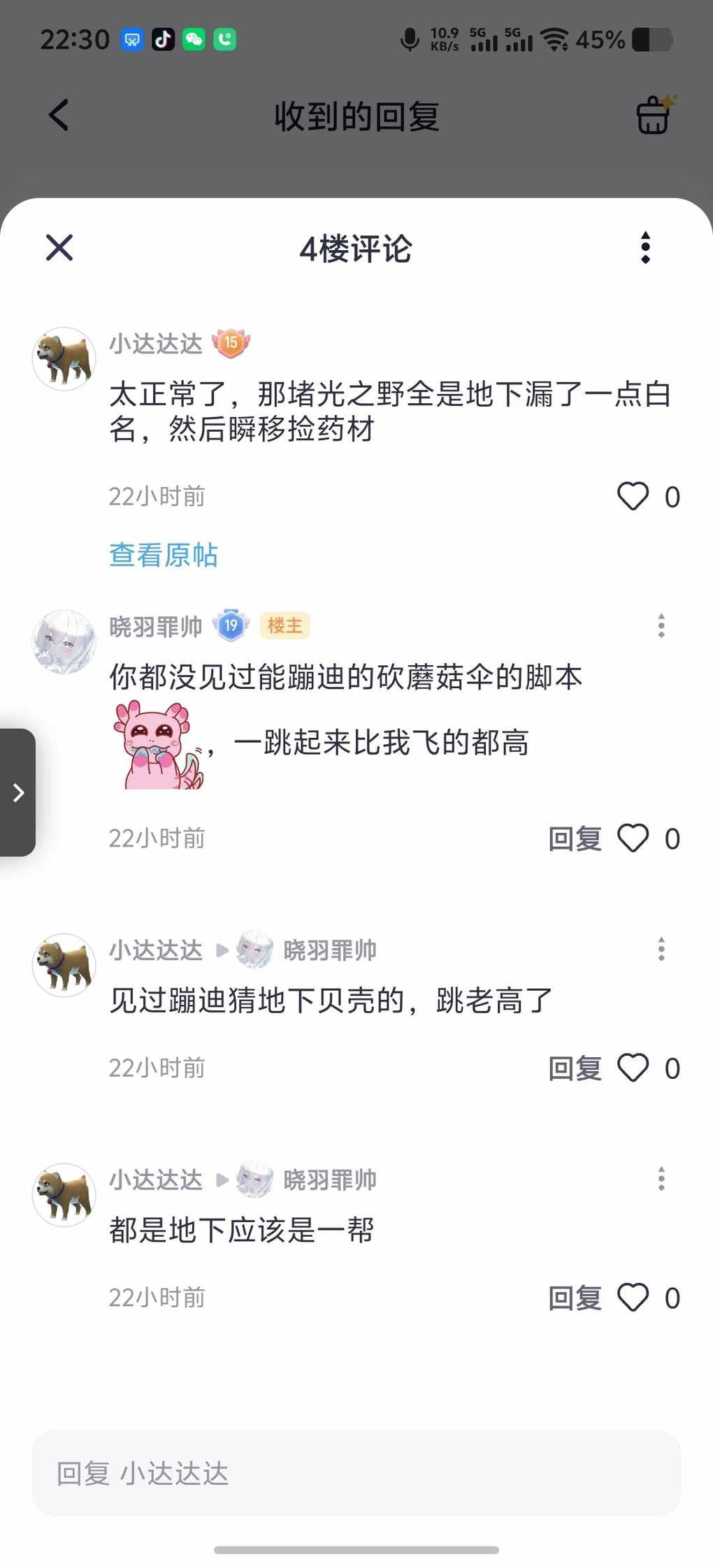Like the 都是地下应该是一帮 comment
Image resolution: width=713 pixels, height=1568 pixels.
(633, 1298)
